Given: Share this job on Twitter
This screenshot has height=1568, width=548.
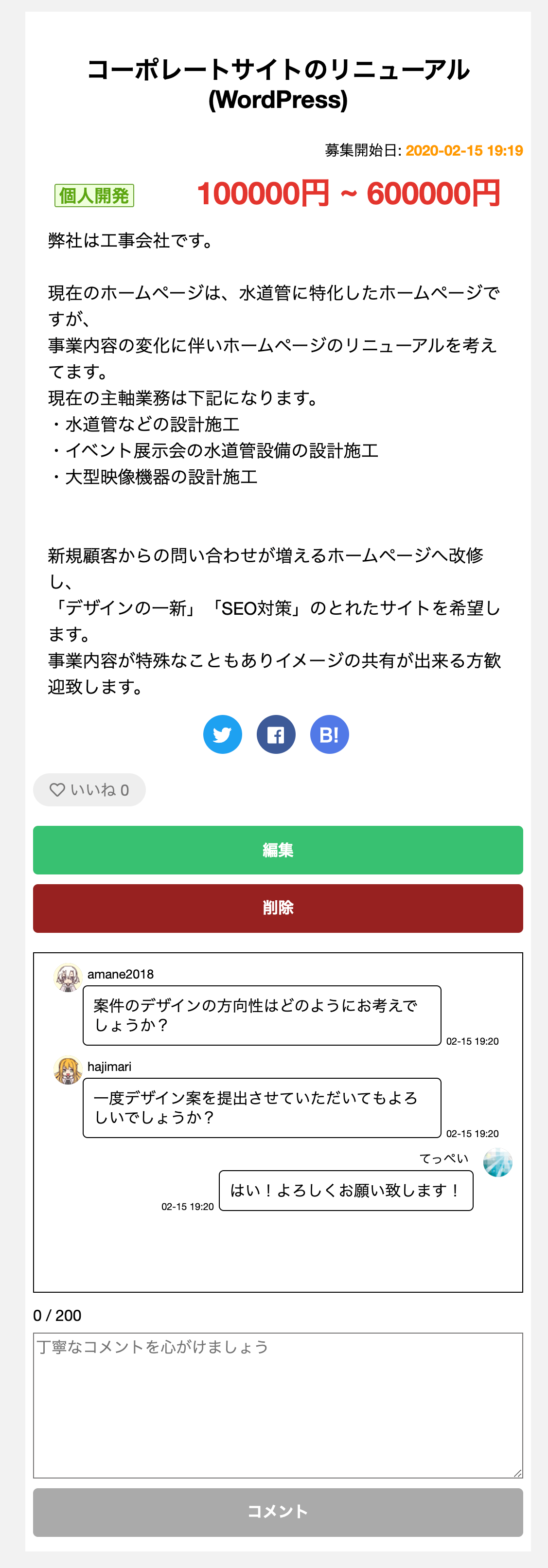Looking at the screenshot, I should pyautogui.click(x=222, y=734).
